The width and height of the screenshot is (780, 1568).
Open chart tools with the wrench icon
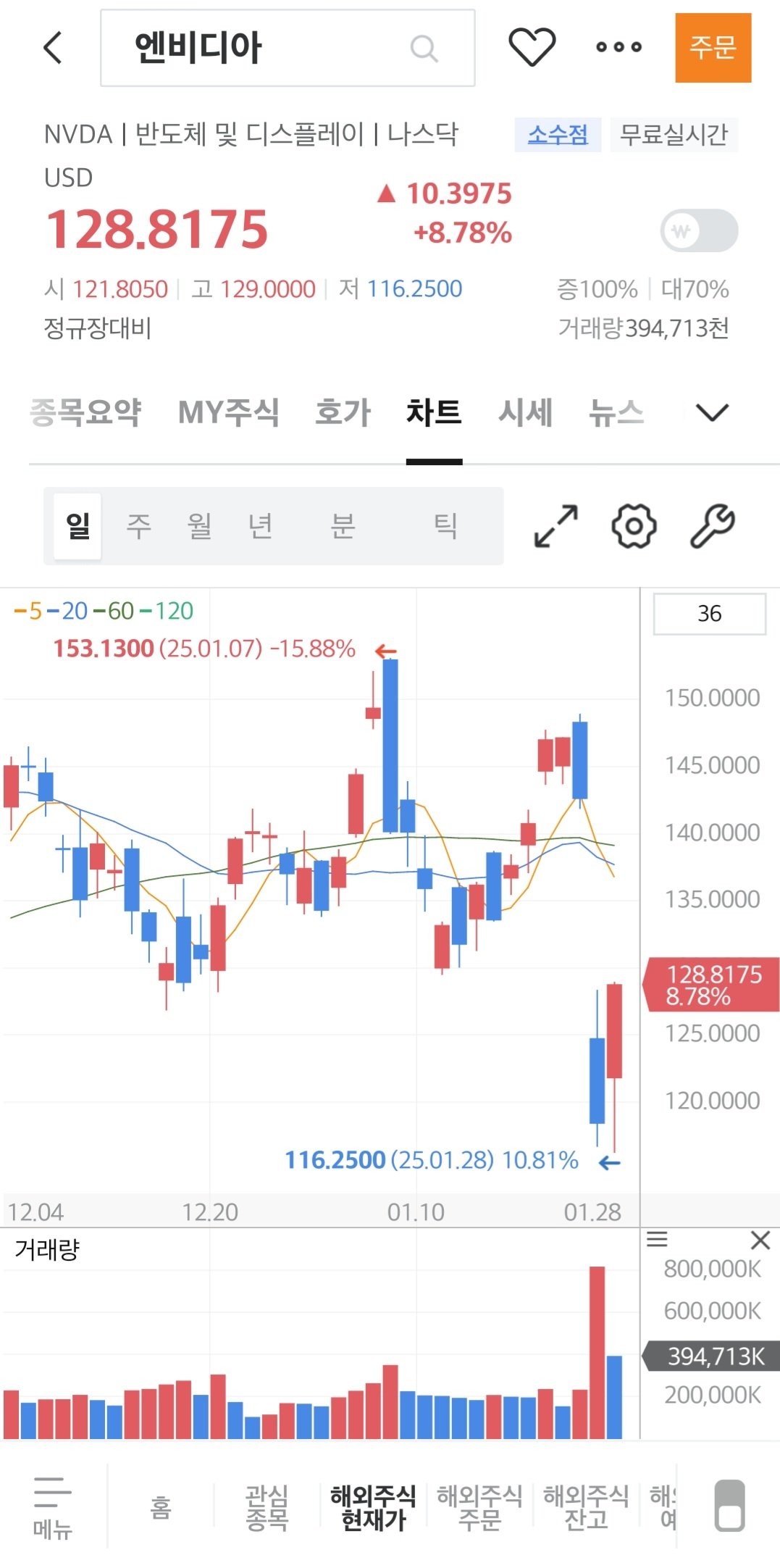click(x=713, y=525)
